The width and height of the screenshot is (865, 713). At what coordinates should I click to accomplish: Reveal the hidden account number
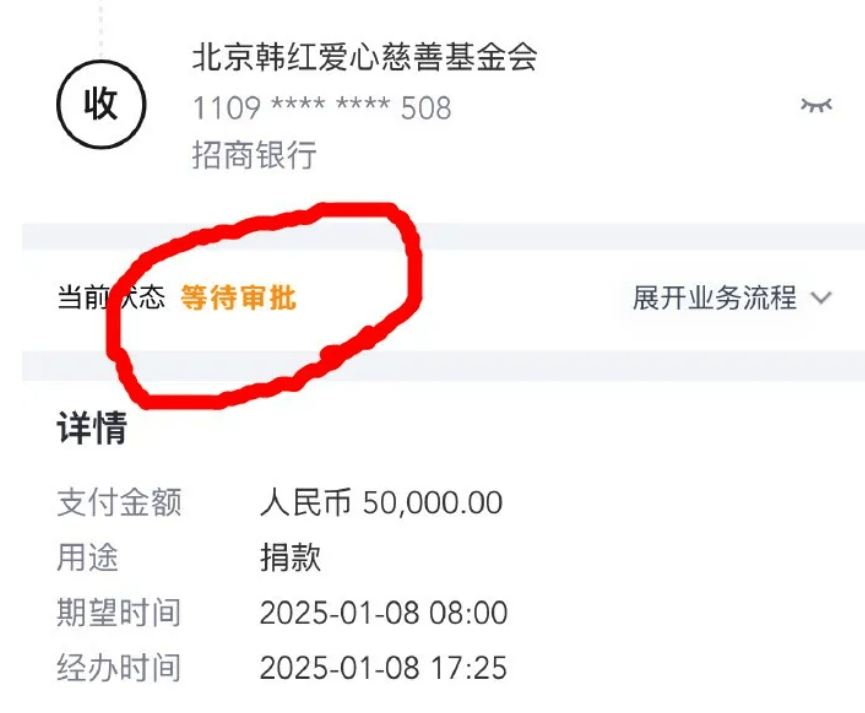point(816,105)
